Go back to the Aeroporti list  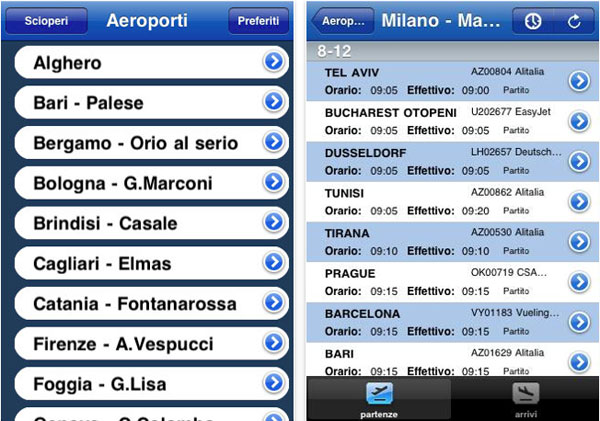[342, 20]
